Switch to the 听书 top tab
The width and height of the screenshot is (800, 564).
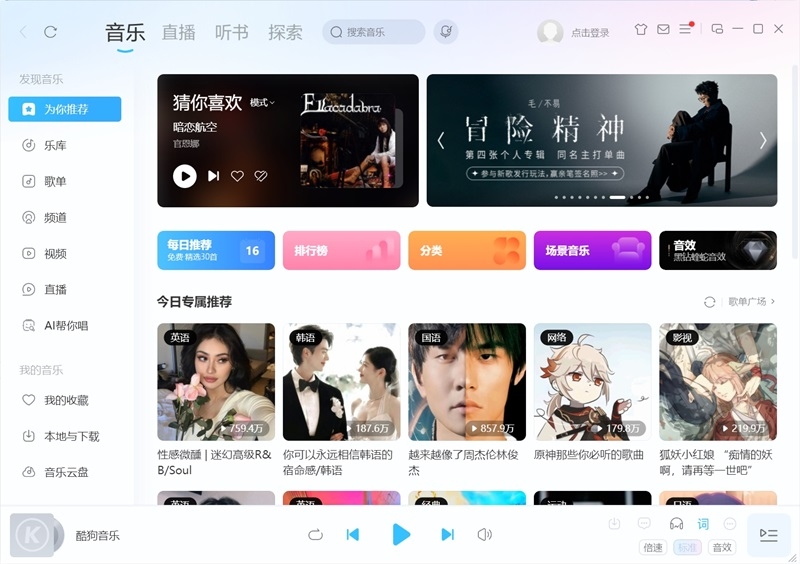click(x=231, y=32)
